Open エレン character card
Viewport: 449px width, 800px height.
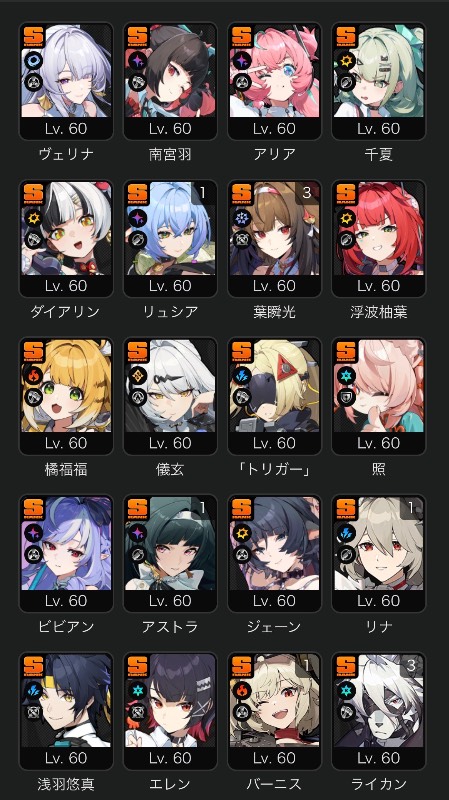(x=170, y=711)
